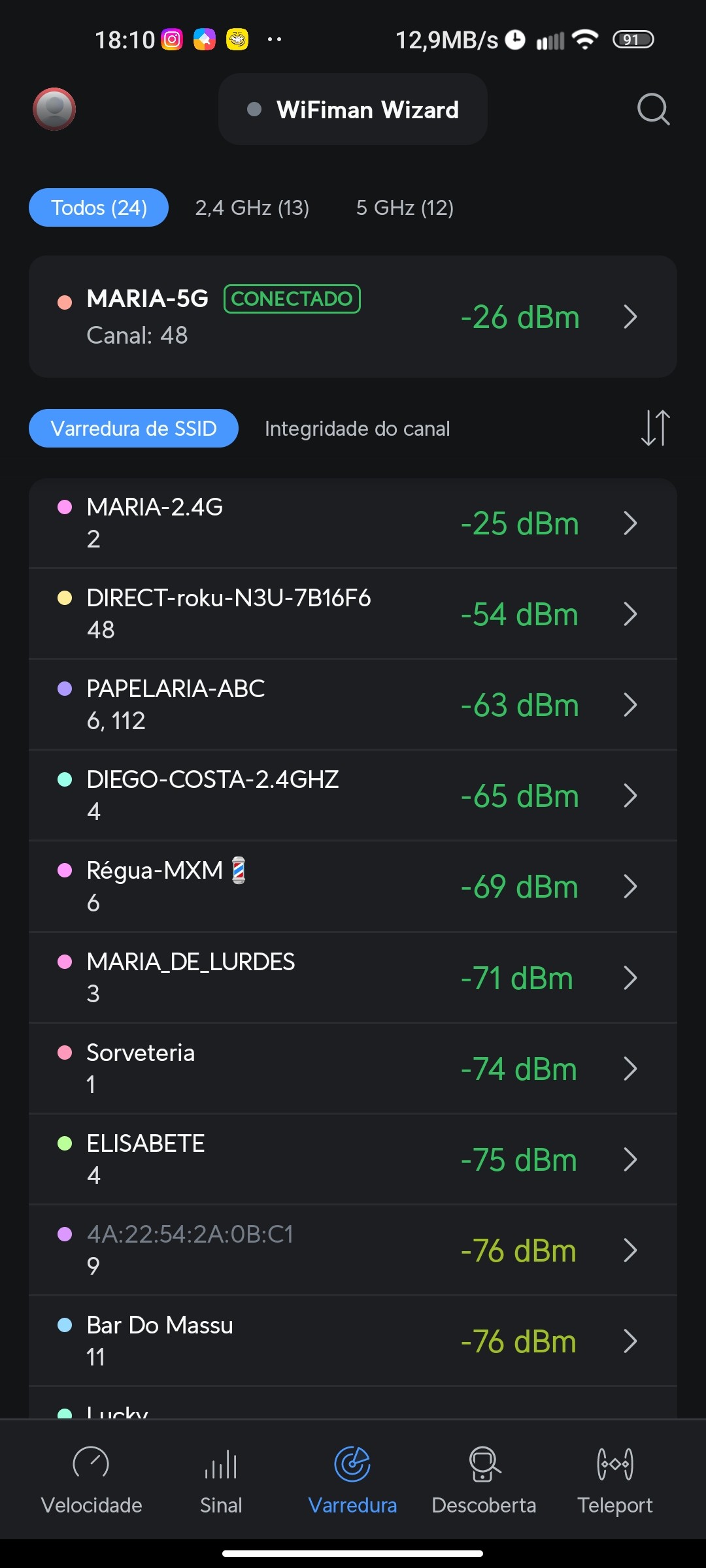Open Sorveteria network details
Screen dimensions: 706x1568
point(353,1069)
